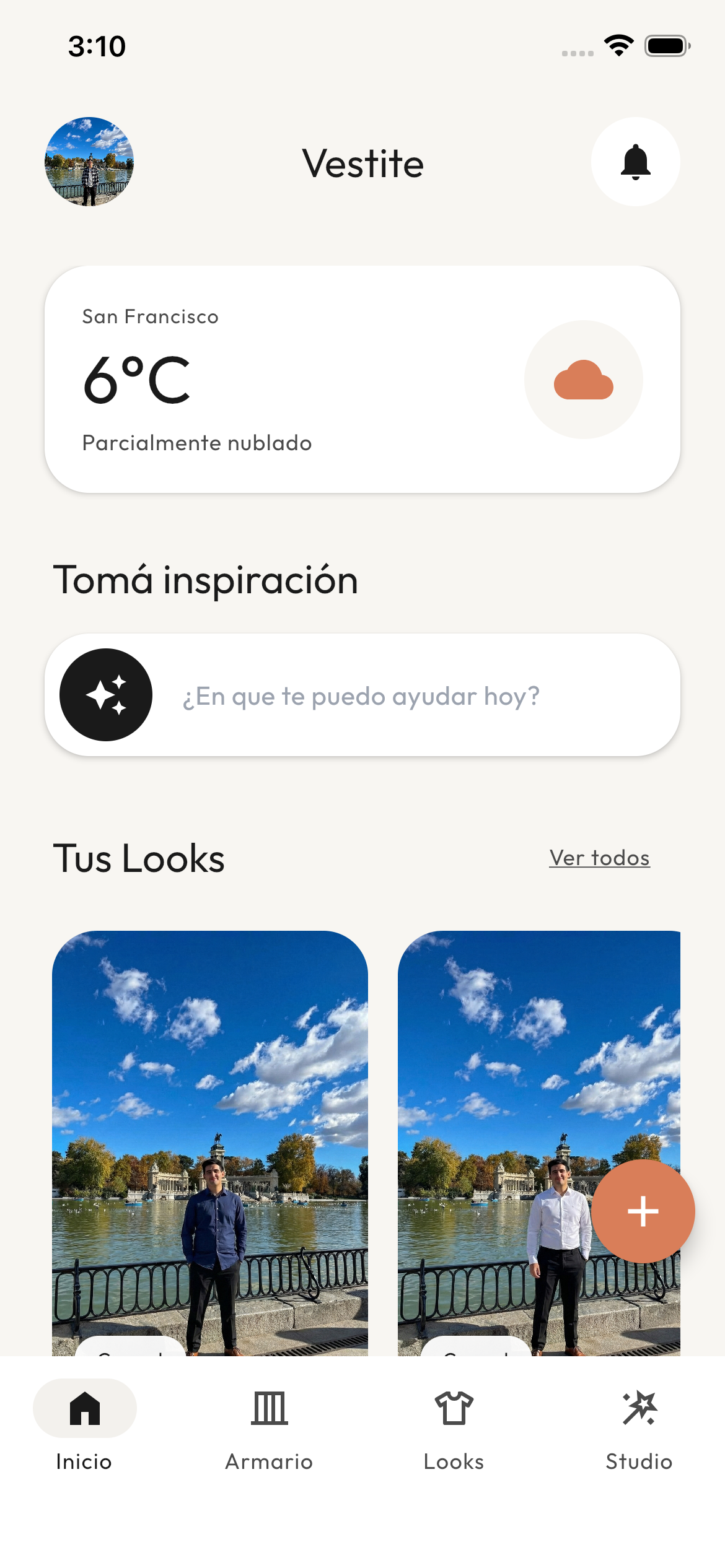Viewport: 725px width, 1568px height.
Task: Tap the orange cloud weather icon
Action: [584, 380]
